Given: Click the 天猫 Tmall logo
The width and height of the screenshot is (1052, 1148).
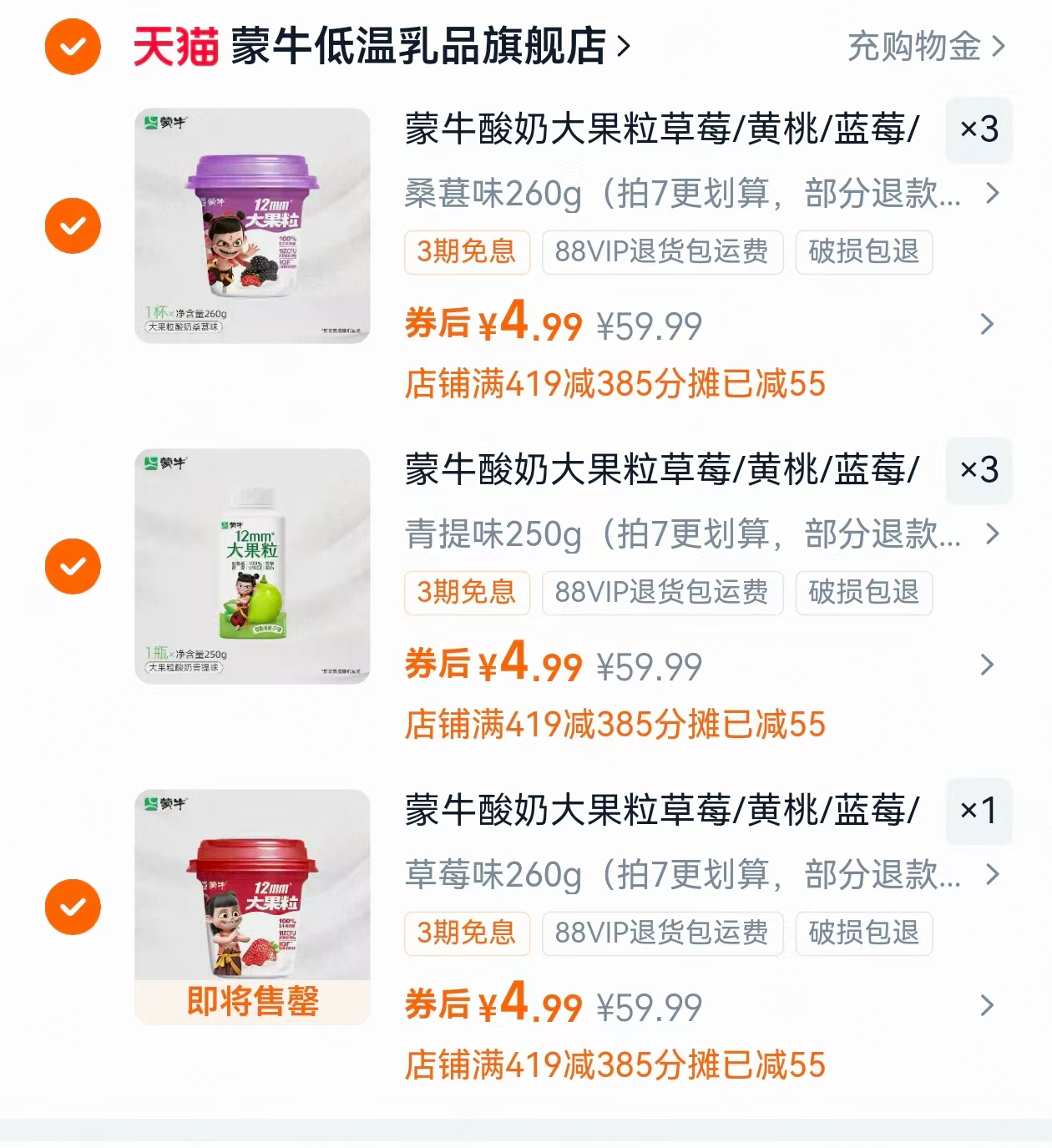Looking at the screenshot, I should 177,46.
